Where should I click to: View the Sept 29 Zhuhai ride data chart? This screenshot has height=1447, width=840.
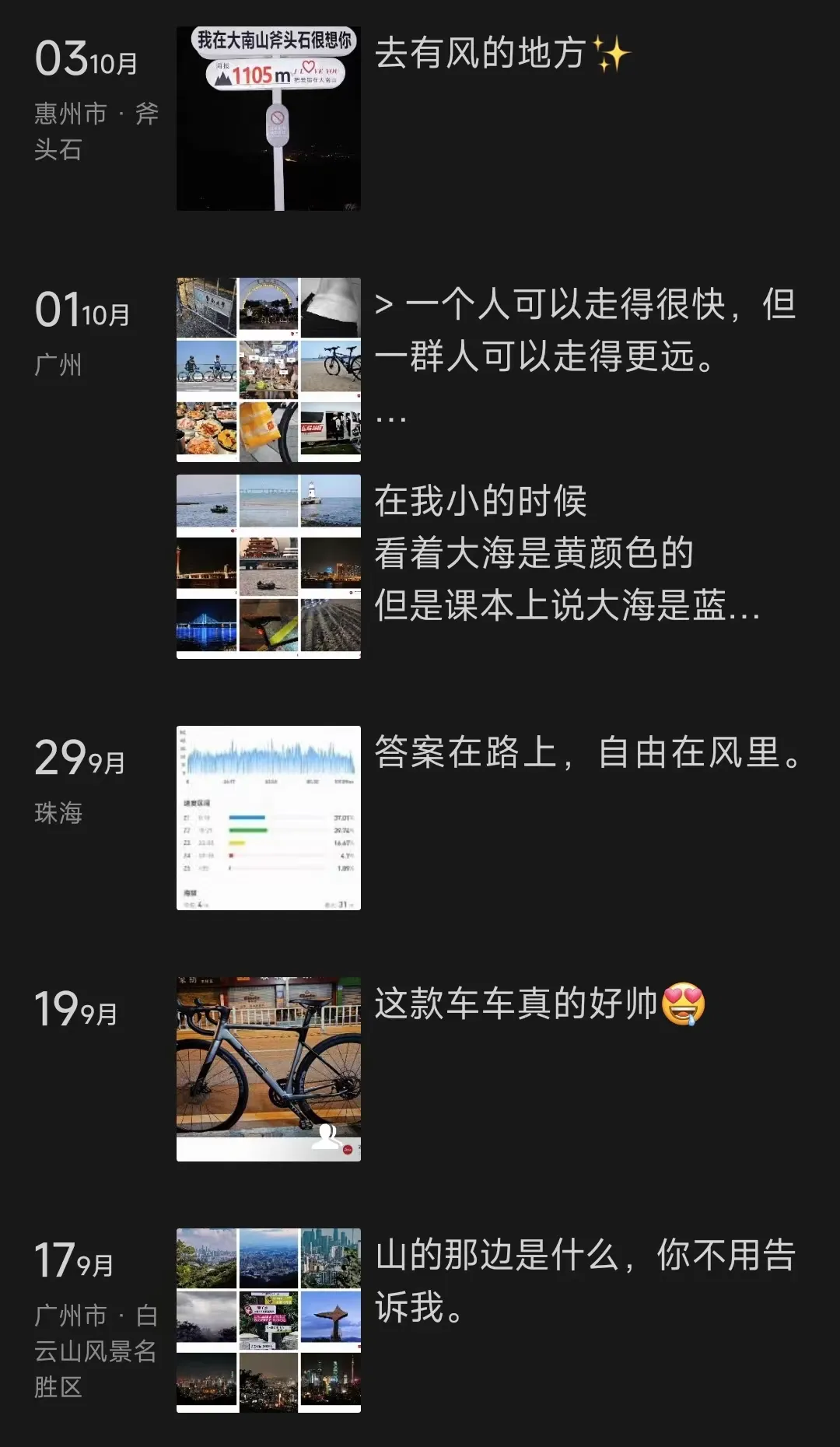(x=268, y=818)
